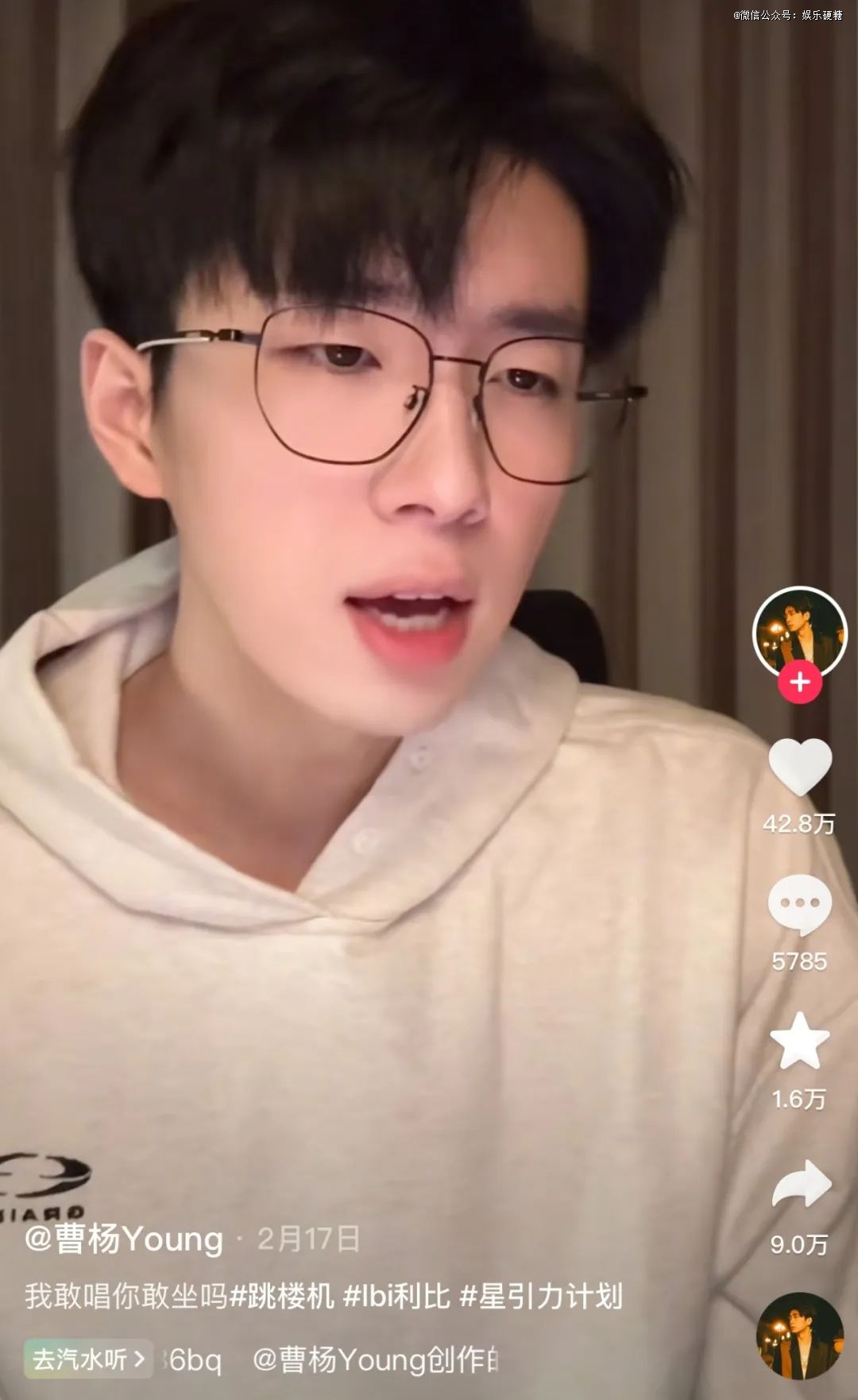
Task: Open the spinning music disc for this sound
Action: pyautogui.click(x=799, y=1336)
